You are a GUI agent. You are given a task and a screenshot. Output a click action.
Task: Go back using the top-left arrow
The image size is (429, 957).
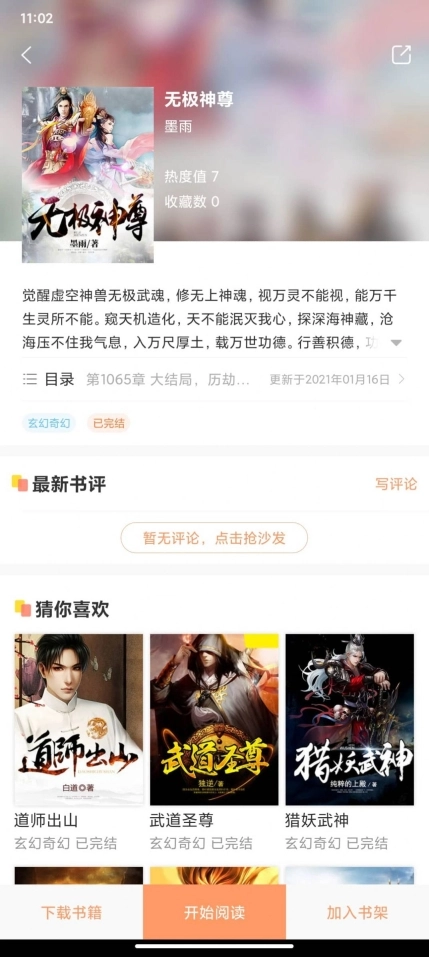click(x=26, y=55)
